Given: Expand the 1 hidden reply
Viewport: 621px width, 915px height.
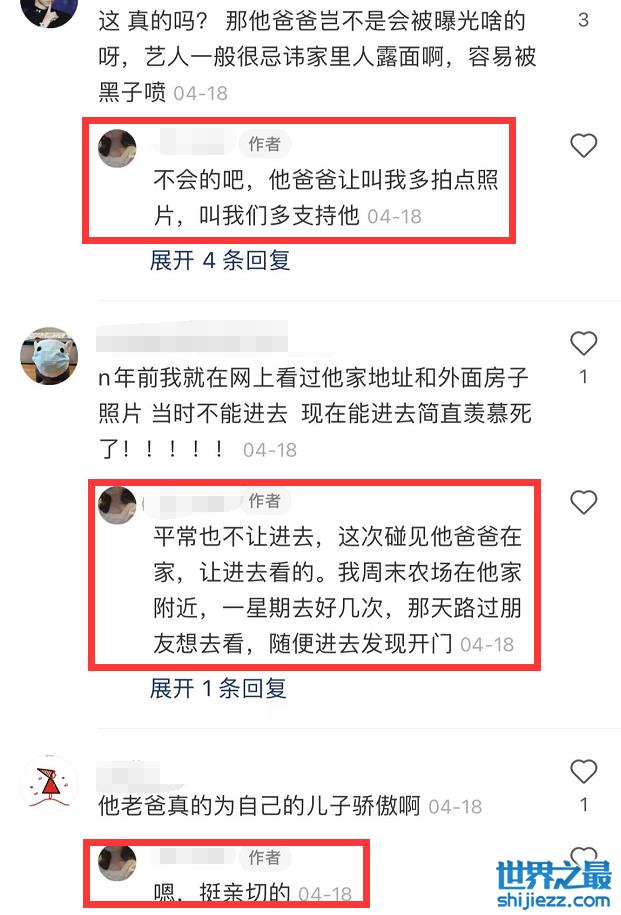Looking at the screenshot, I should (x=218, y=688).
